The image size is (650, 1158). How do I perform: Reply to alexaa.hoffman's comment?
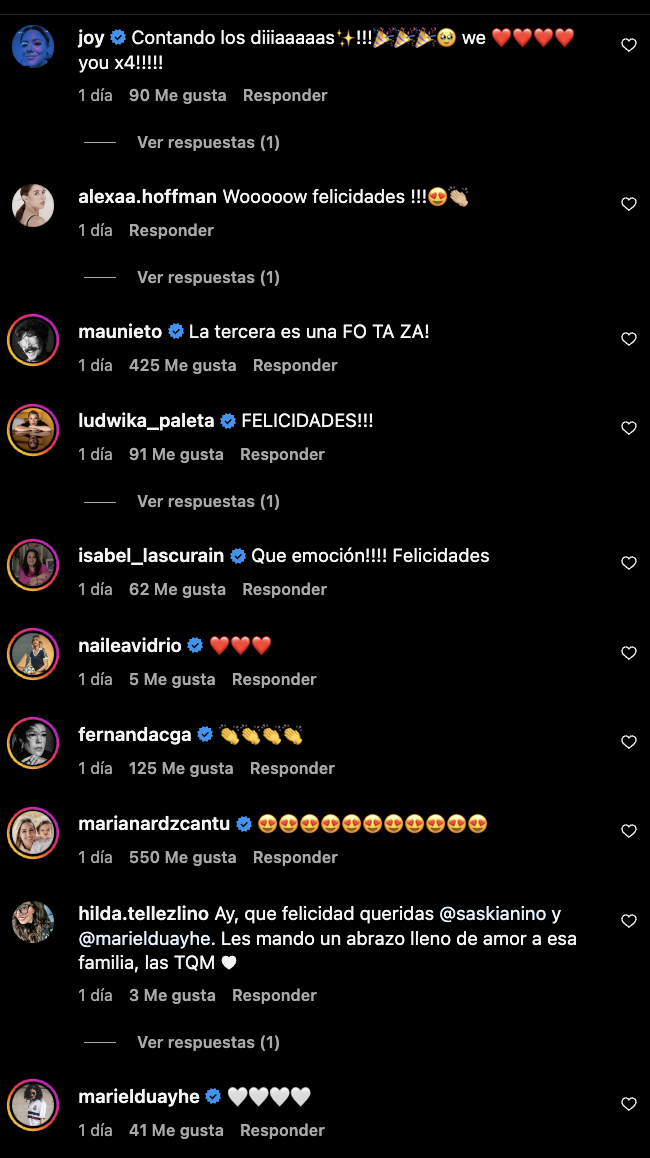point(171,230)
